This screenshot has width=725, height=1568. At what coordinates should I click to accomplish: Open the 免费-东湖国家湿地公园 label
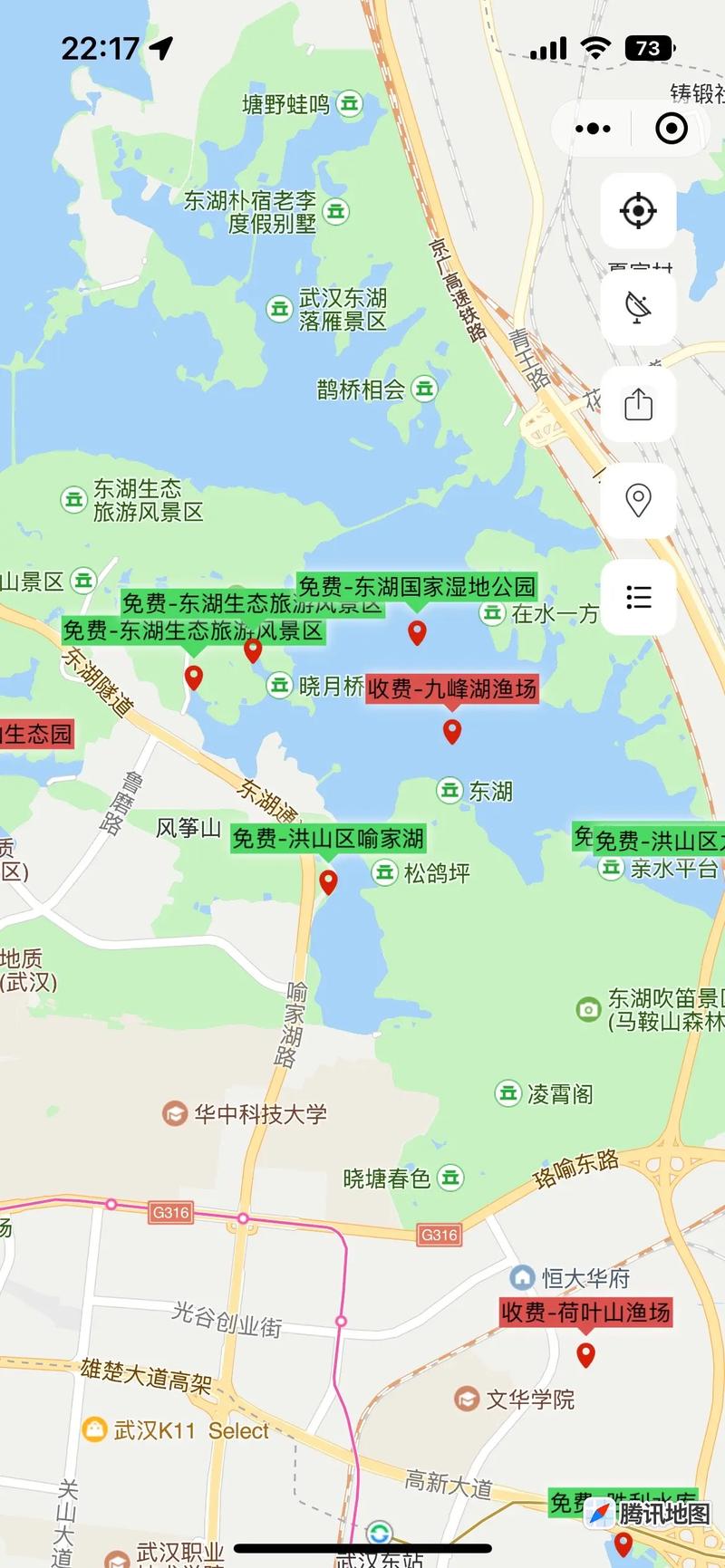point(417,584)
